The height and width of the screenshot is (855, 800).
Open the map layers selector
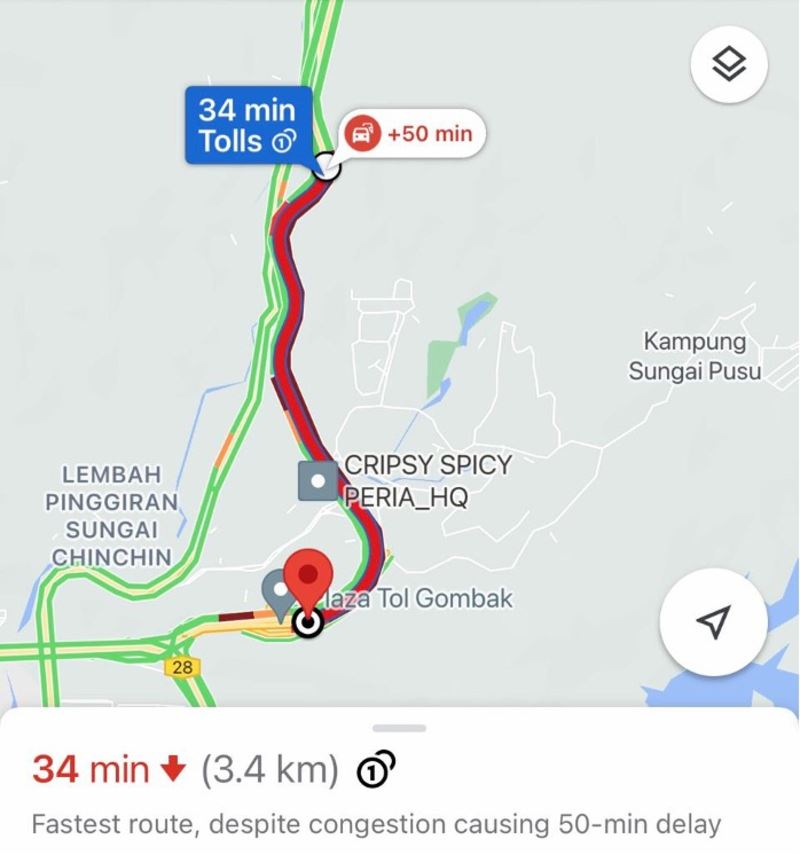[729, 63]
